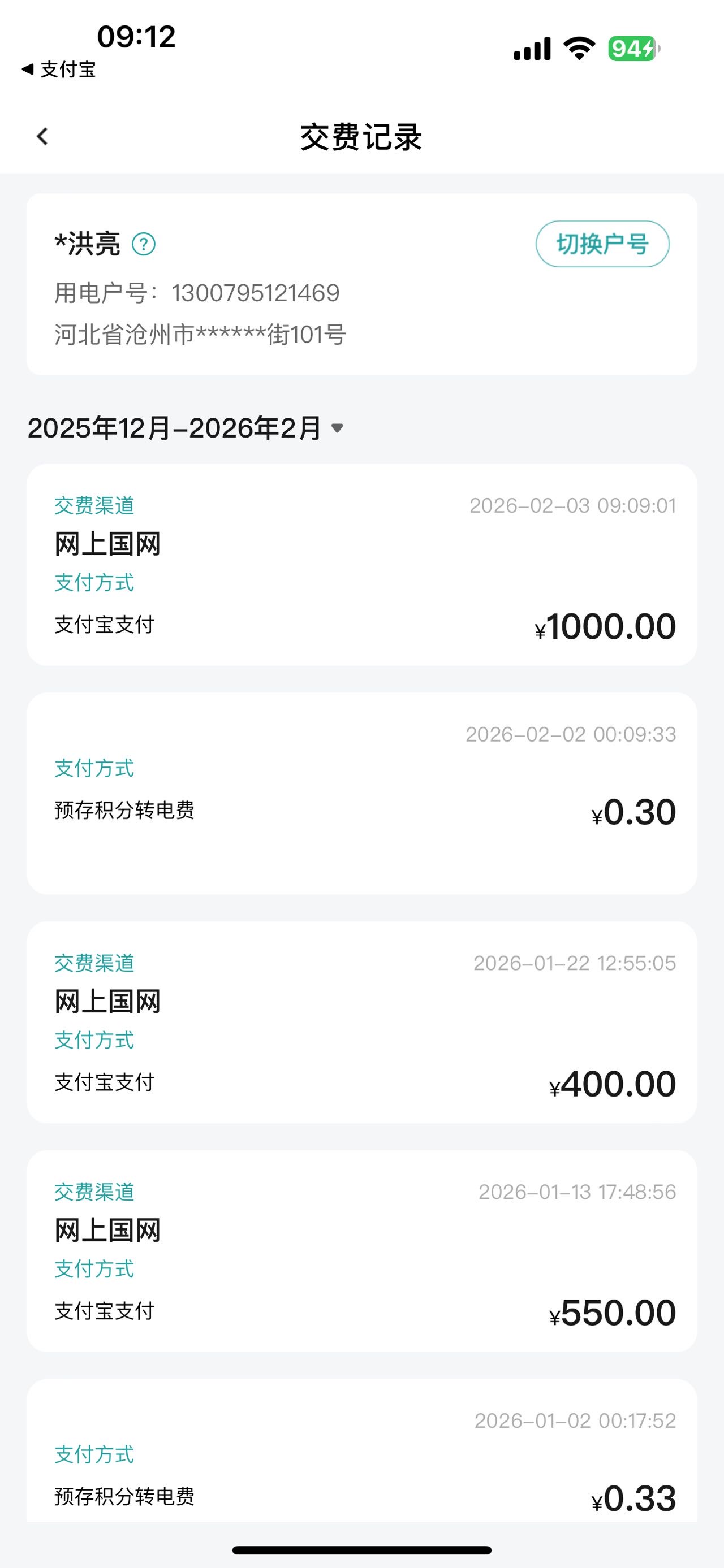Go back from 交费记录 page
The height and width of the screenshot is (1568, 724).
coord(42,136)
